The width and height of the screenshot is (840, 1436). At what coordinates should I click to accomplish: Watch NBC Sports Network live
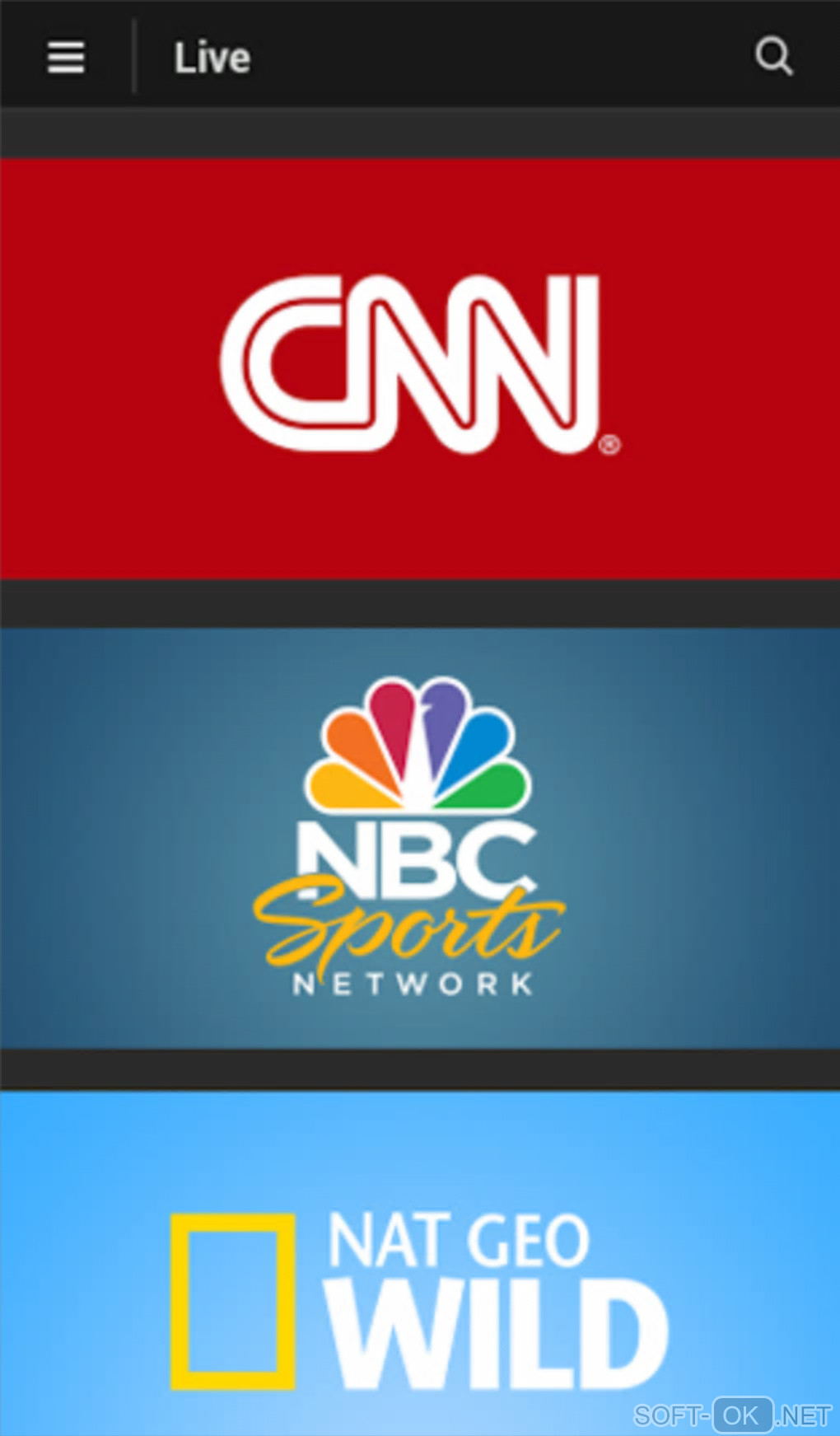420,838
